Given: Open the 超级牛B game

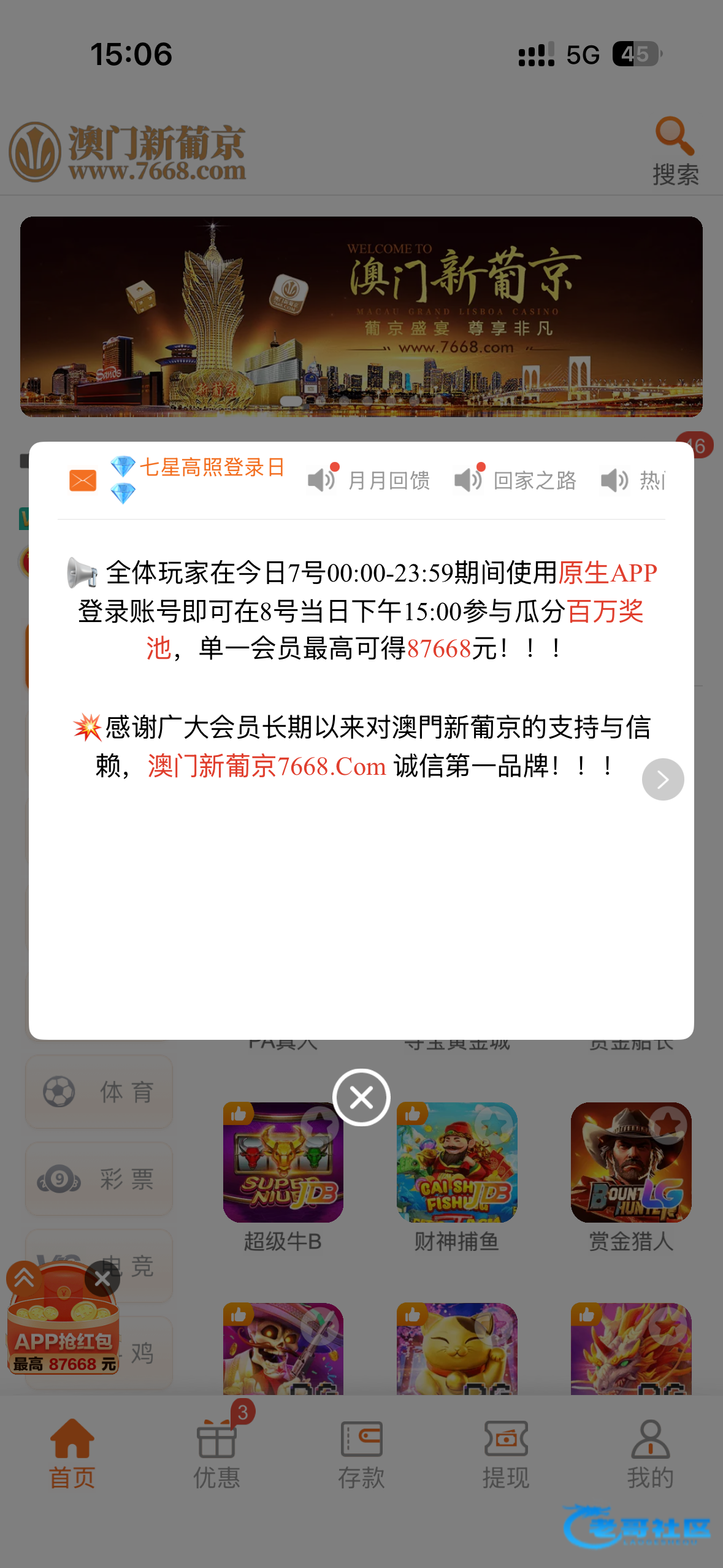Looking at the screenshot, I should 283,1163.
